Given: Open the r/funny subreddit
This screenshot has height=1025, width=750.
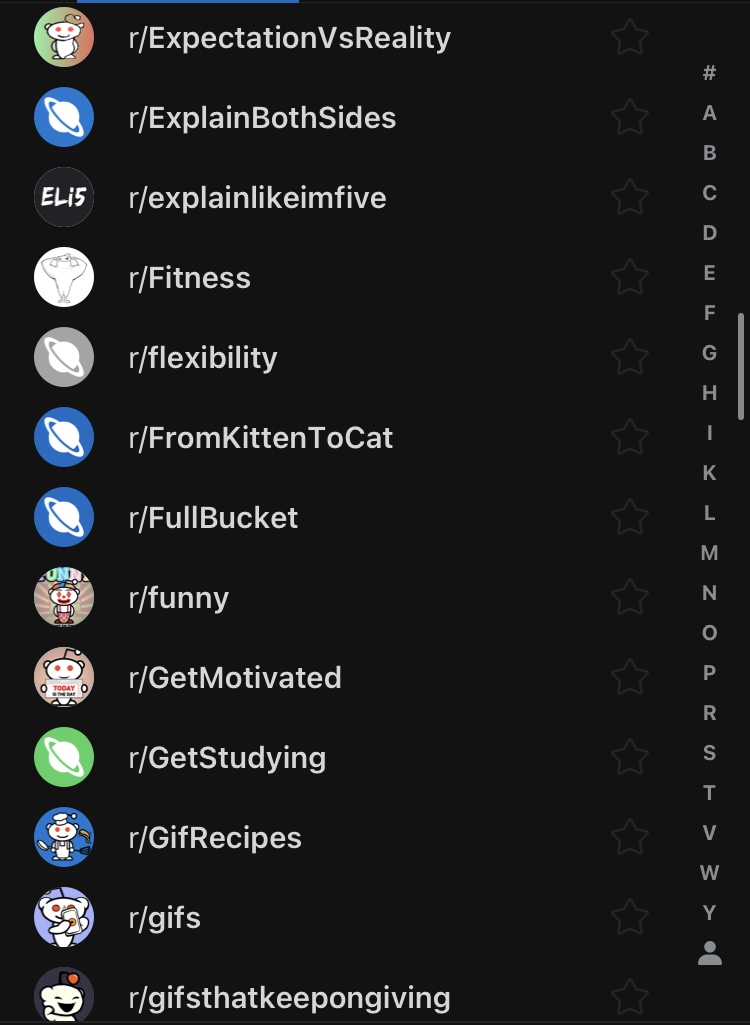Looking at the screenshot, I should pyautogui.click(x=178, y=598).
